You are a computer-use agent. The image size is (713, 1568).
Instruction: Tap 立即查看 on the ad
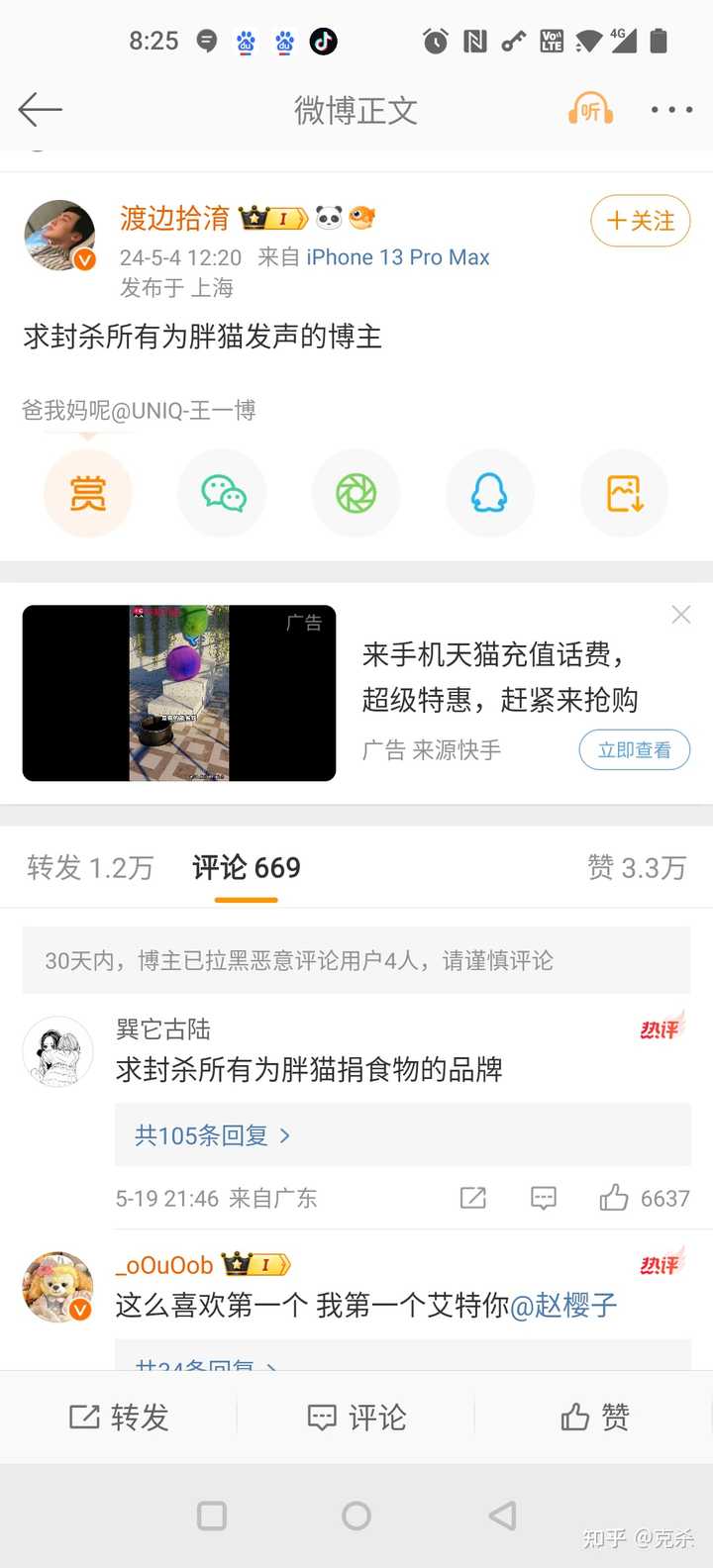click(635, 749)
